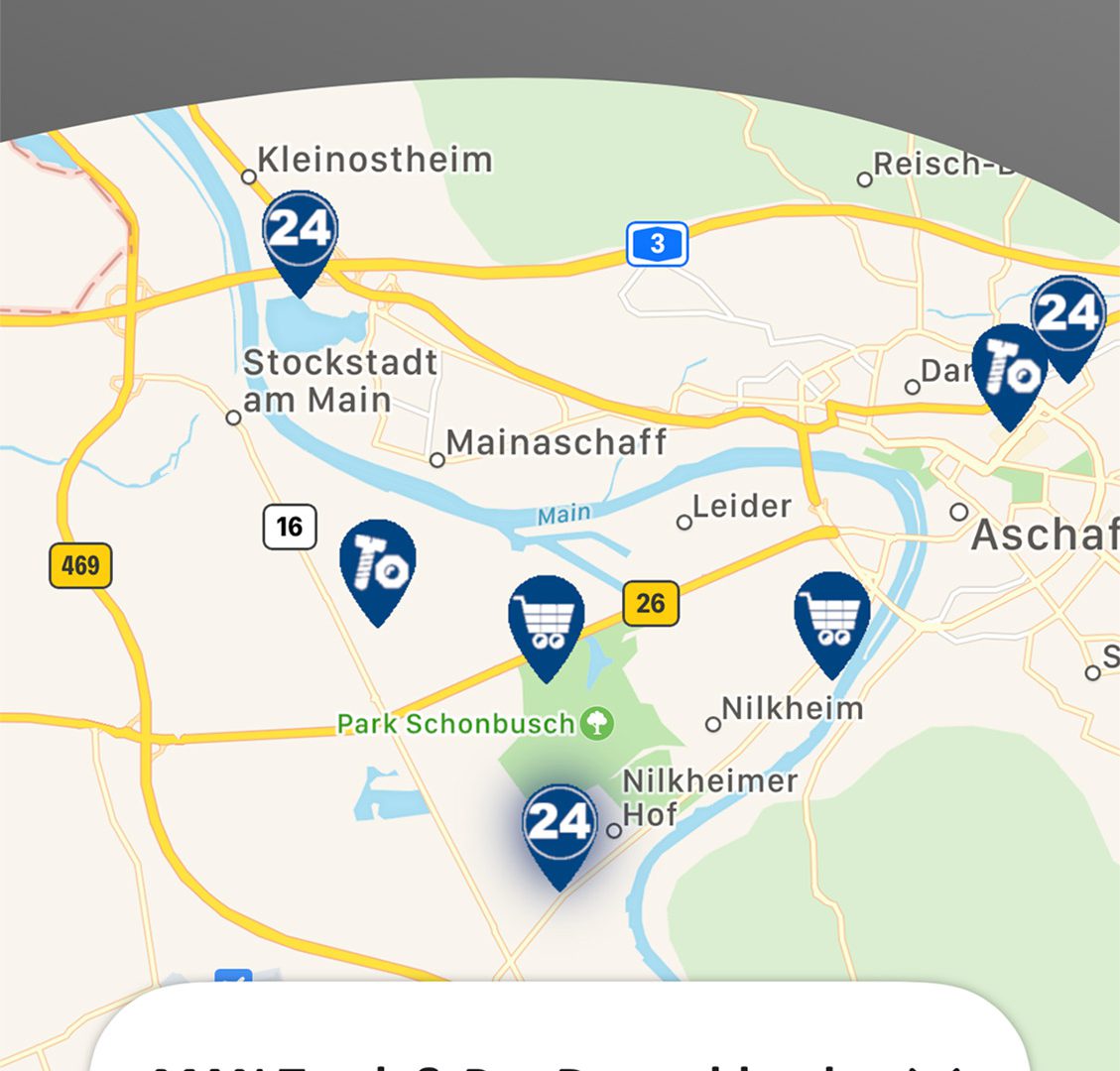1120x1071 pixels.
Task: Select the 24 pin near Nilkheimer Hof
Action: [560, 826]
